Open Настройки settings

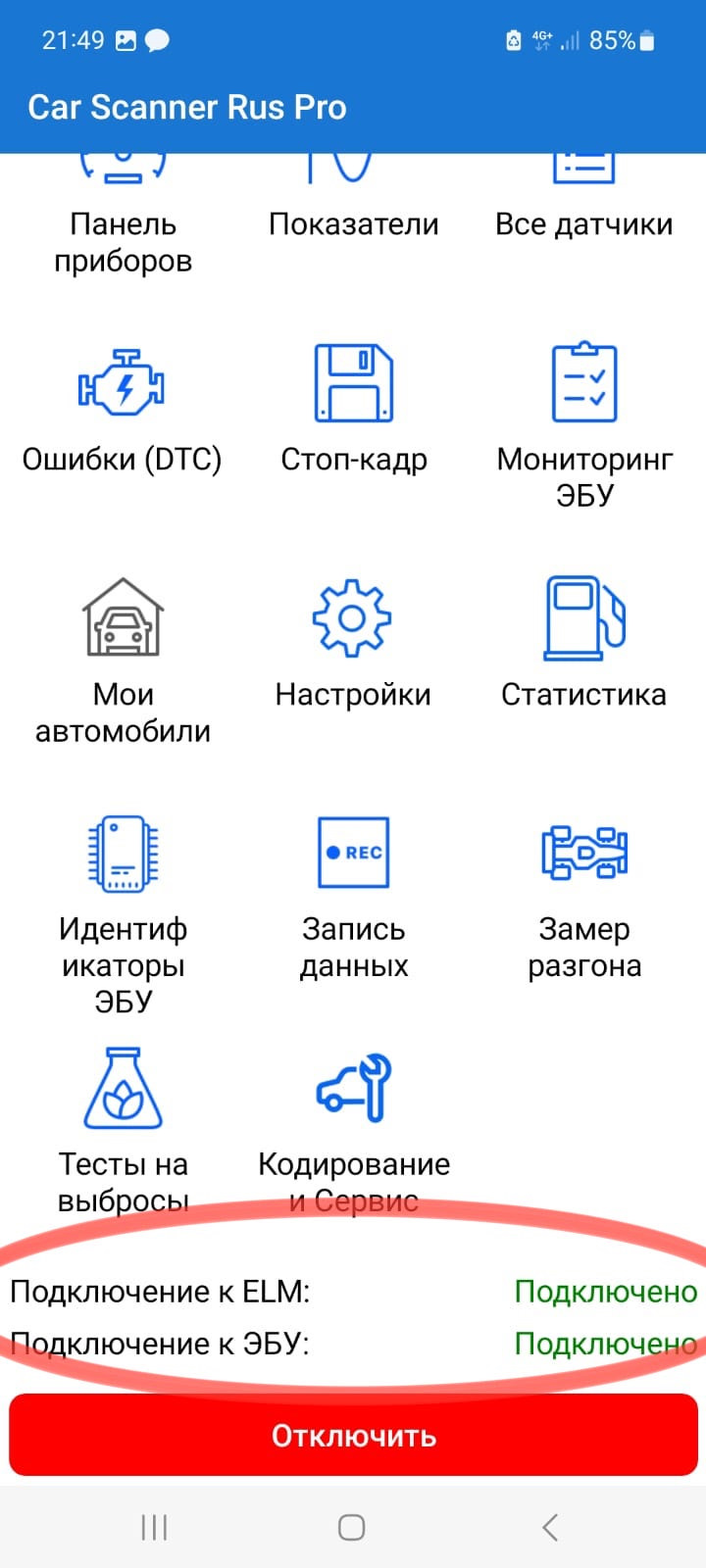tap(353, 647)
